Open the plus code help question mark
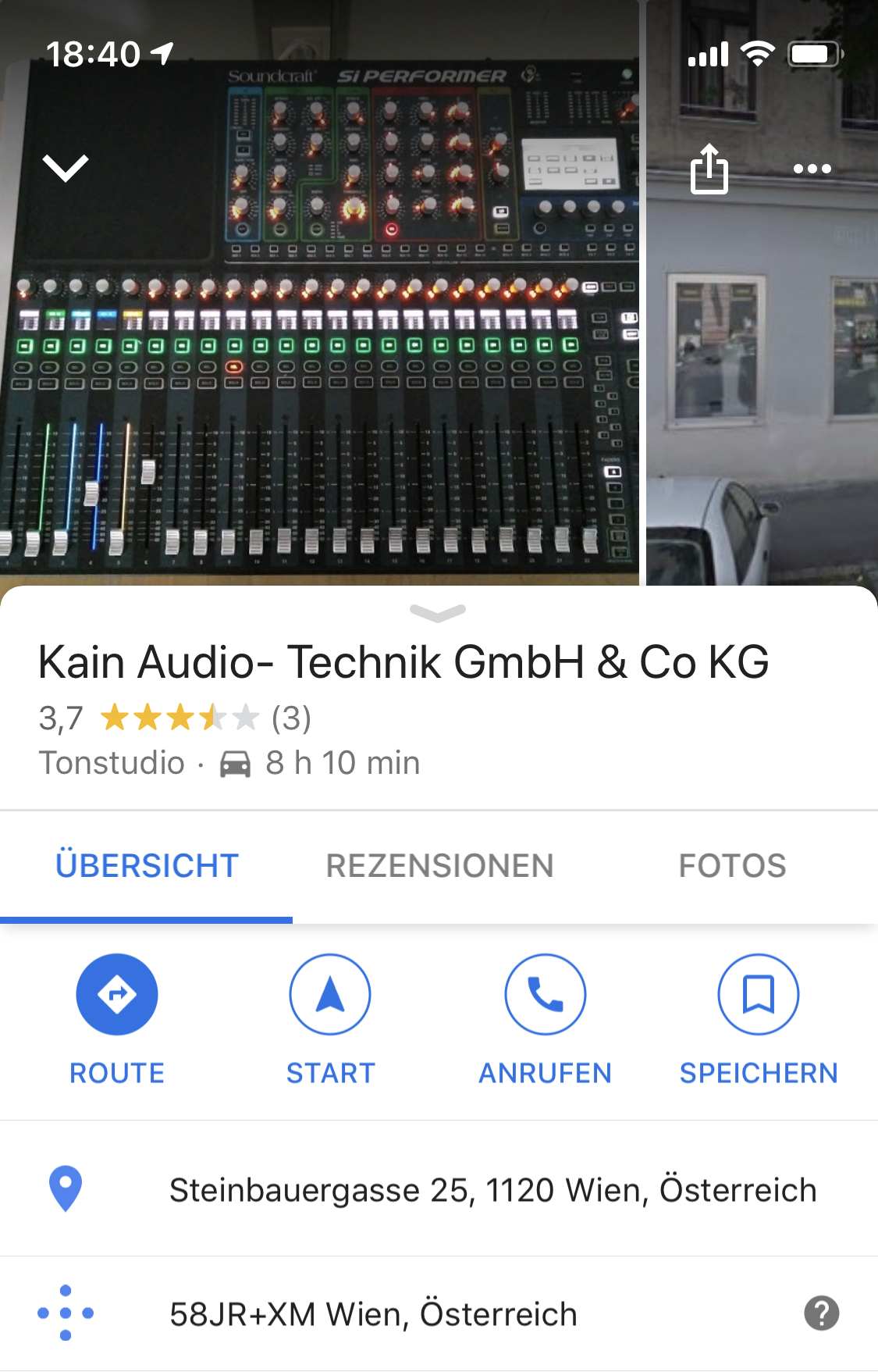The image size is (878, 1372). (x=821, y=1313)
